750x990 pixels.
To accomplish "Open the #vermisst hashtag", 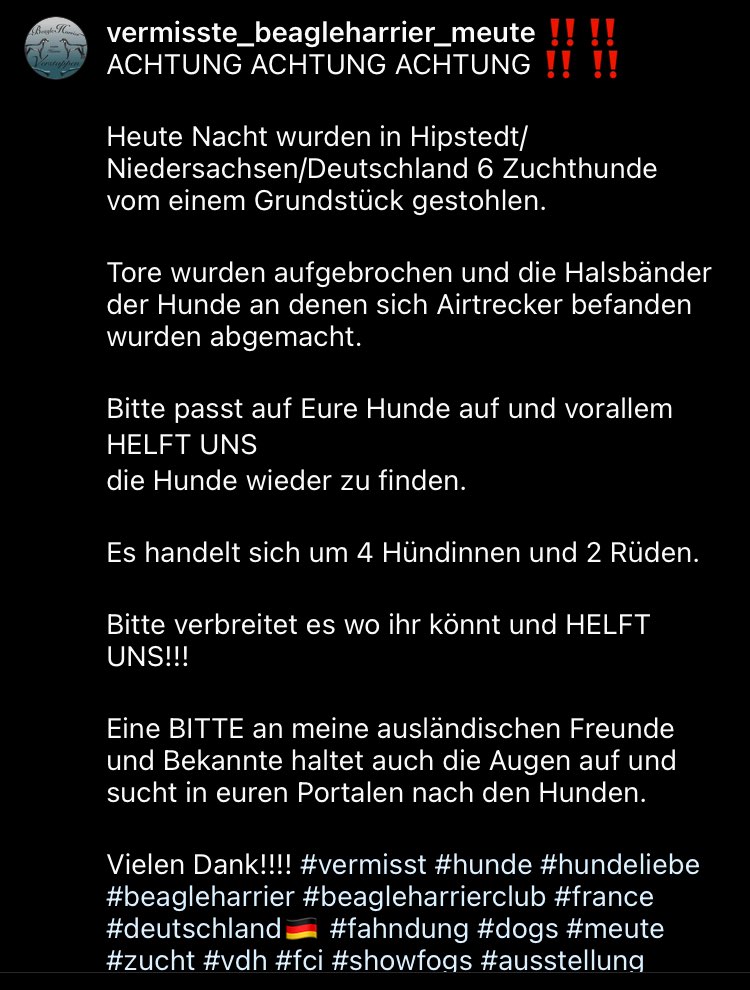I will (x=363, y=864).
